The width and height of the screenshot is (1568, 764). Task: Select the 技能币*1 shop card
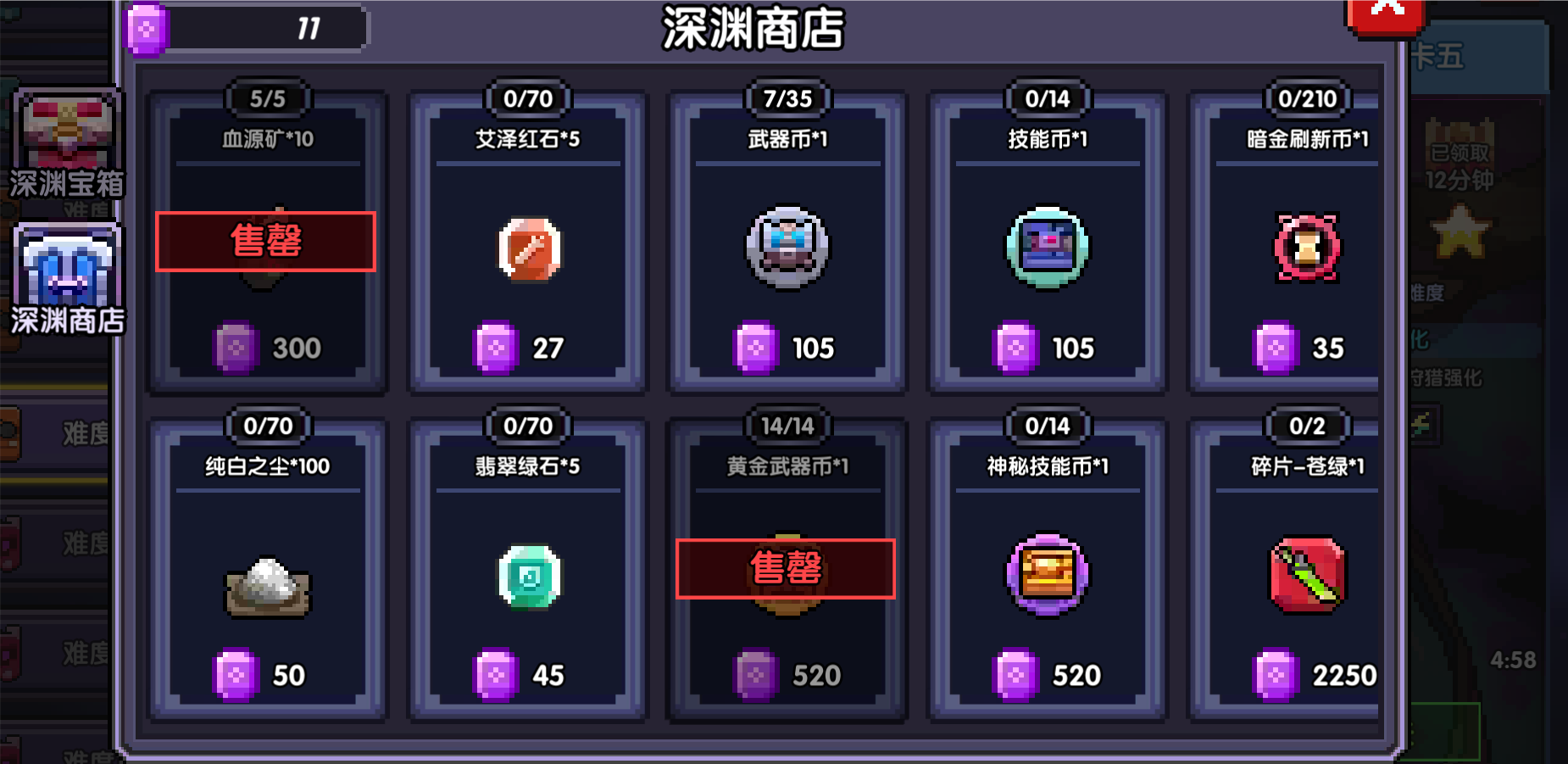pyautogui.click(x=1048, y=250)
